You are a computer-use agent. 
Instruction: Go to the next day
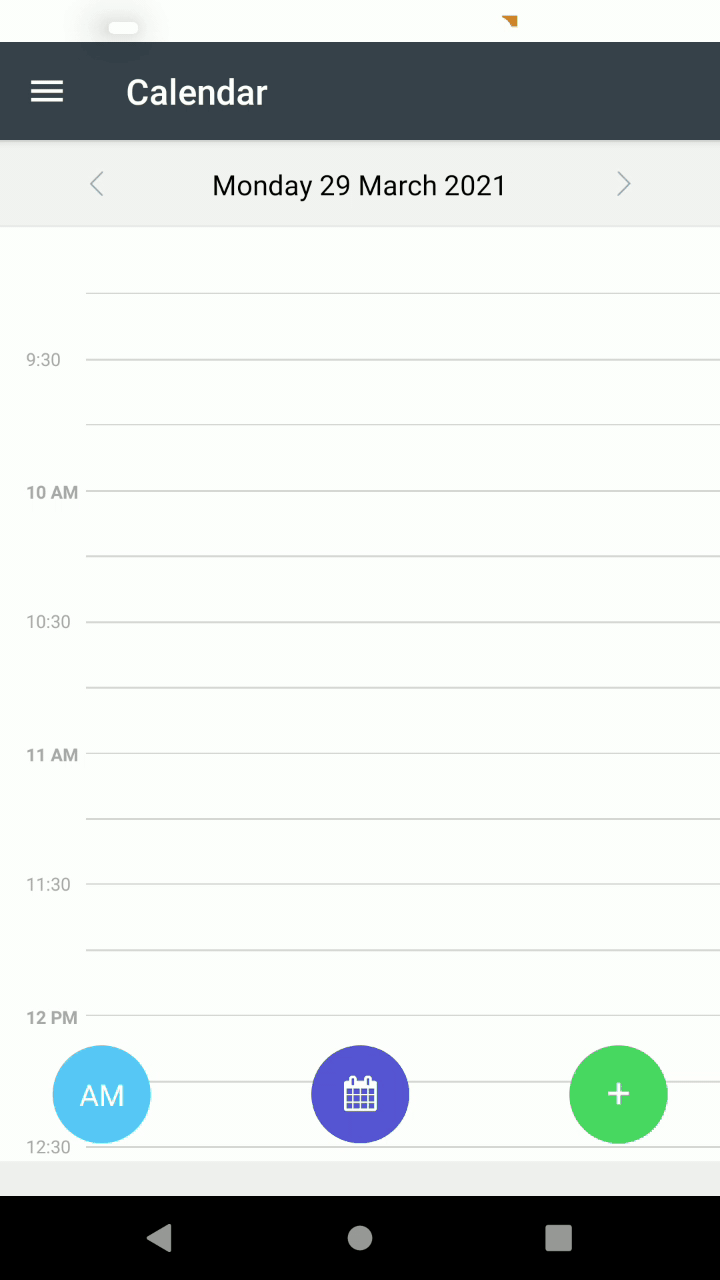point(623,184)
